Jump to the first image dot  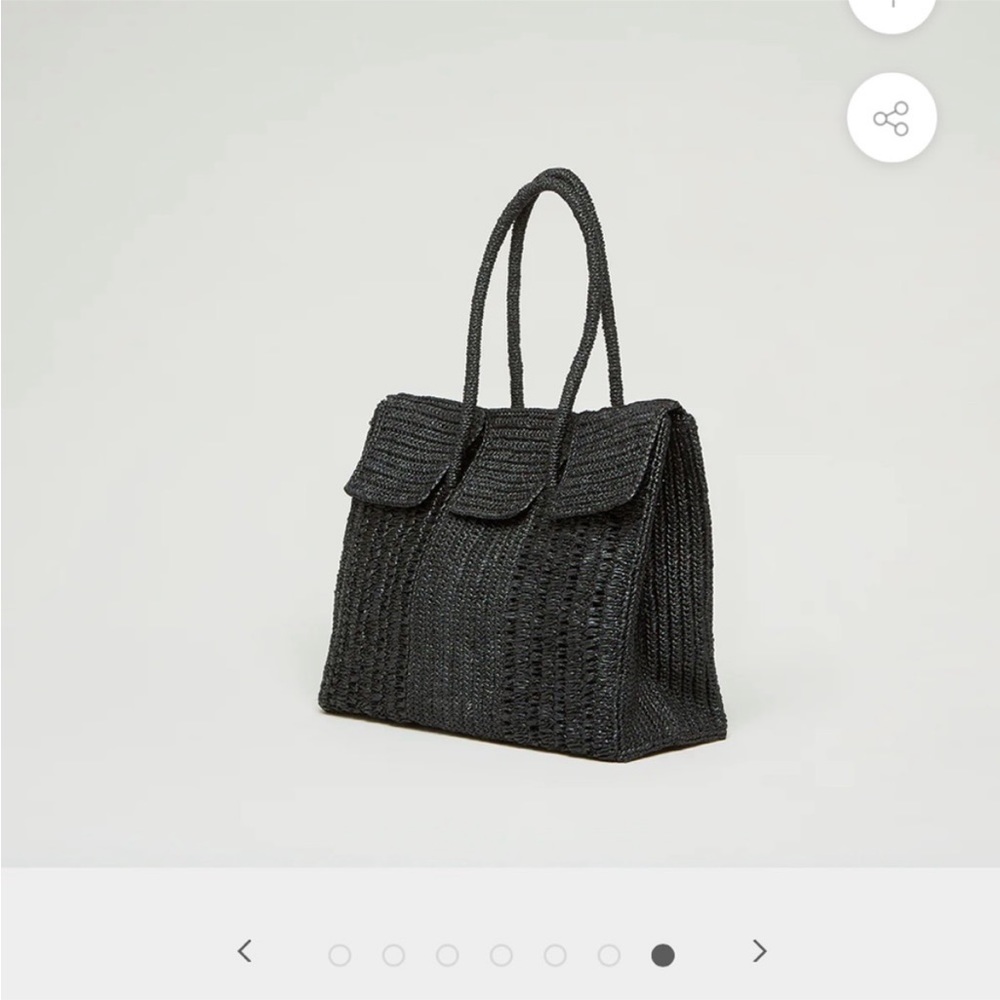[x=340, y=955]
